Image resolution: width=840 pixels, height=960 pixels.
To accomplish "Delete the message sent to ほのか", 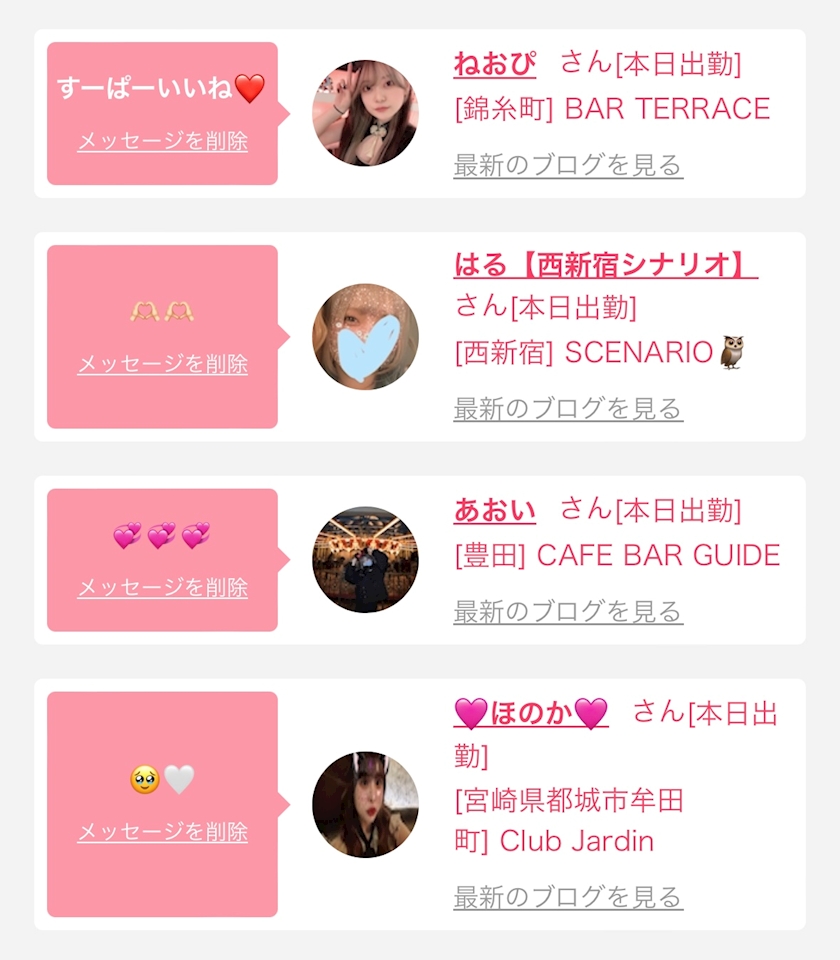I will (x=162, y=831).
